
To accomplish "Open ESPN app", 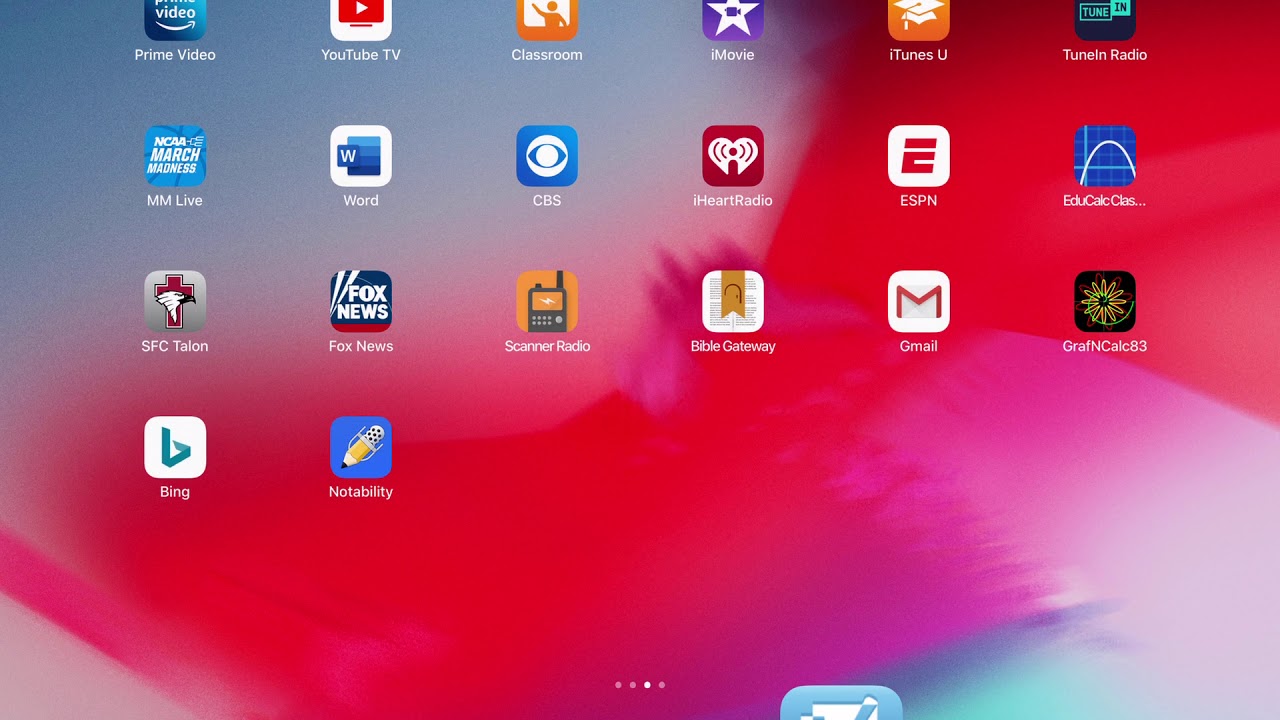I will tap(919, 156).
